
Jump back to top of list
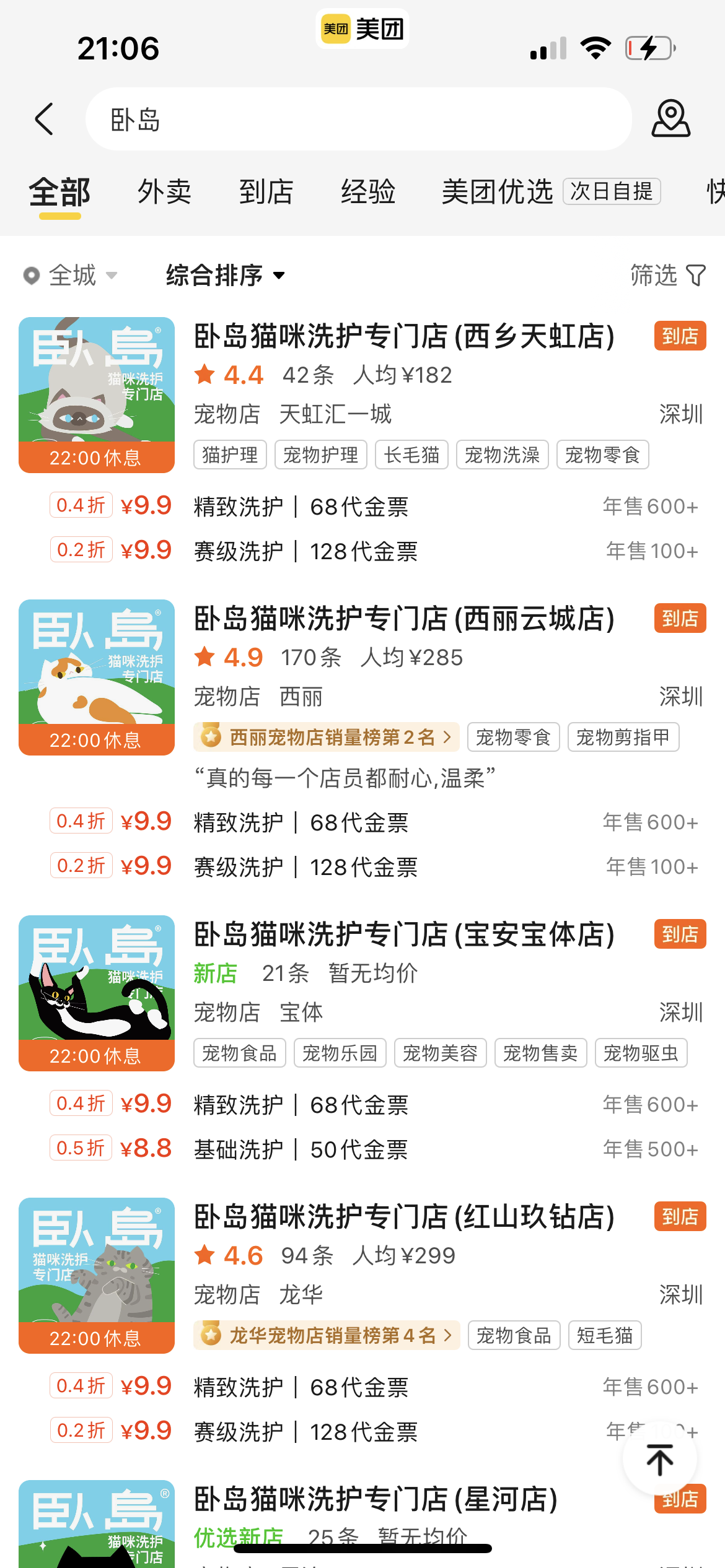659,1460
